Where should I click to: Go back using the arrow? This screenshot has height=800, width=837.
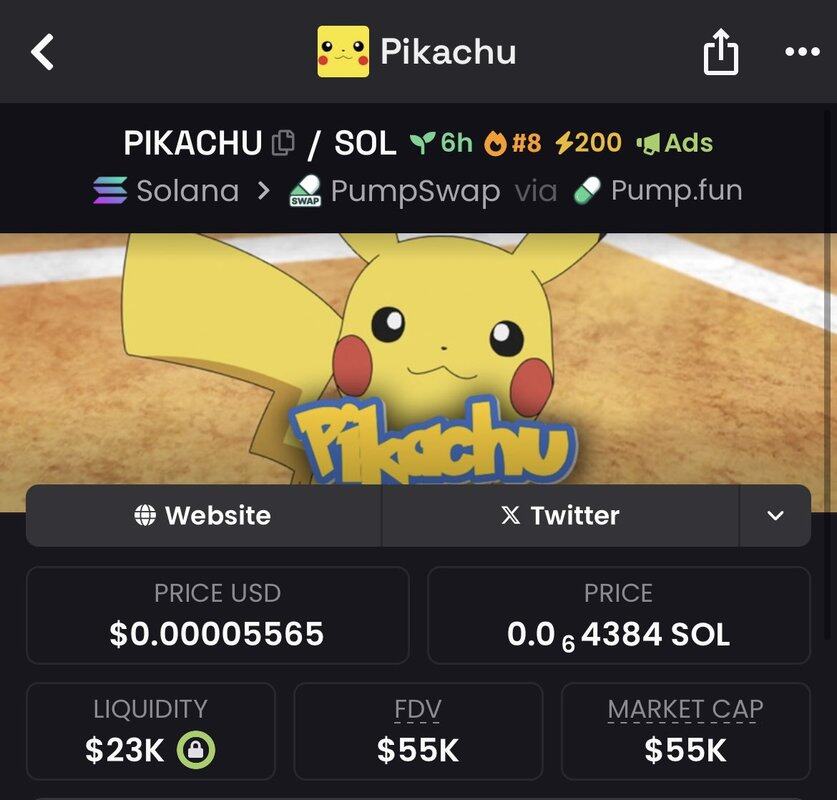(x=43, y=52)
